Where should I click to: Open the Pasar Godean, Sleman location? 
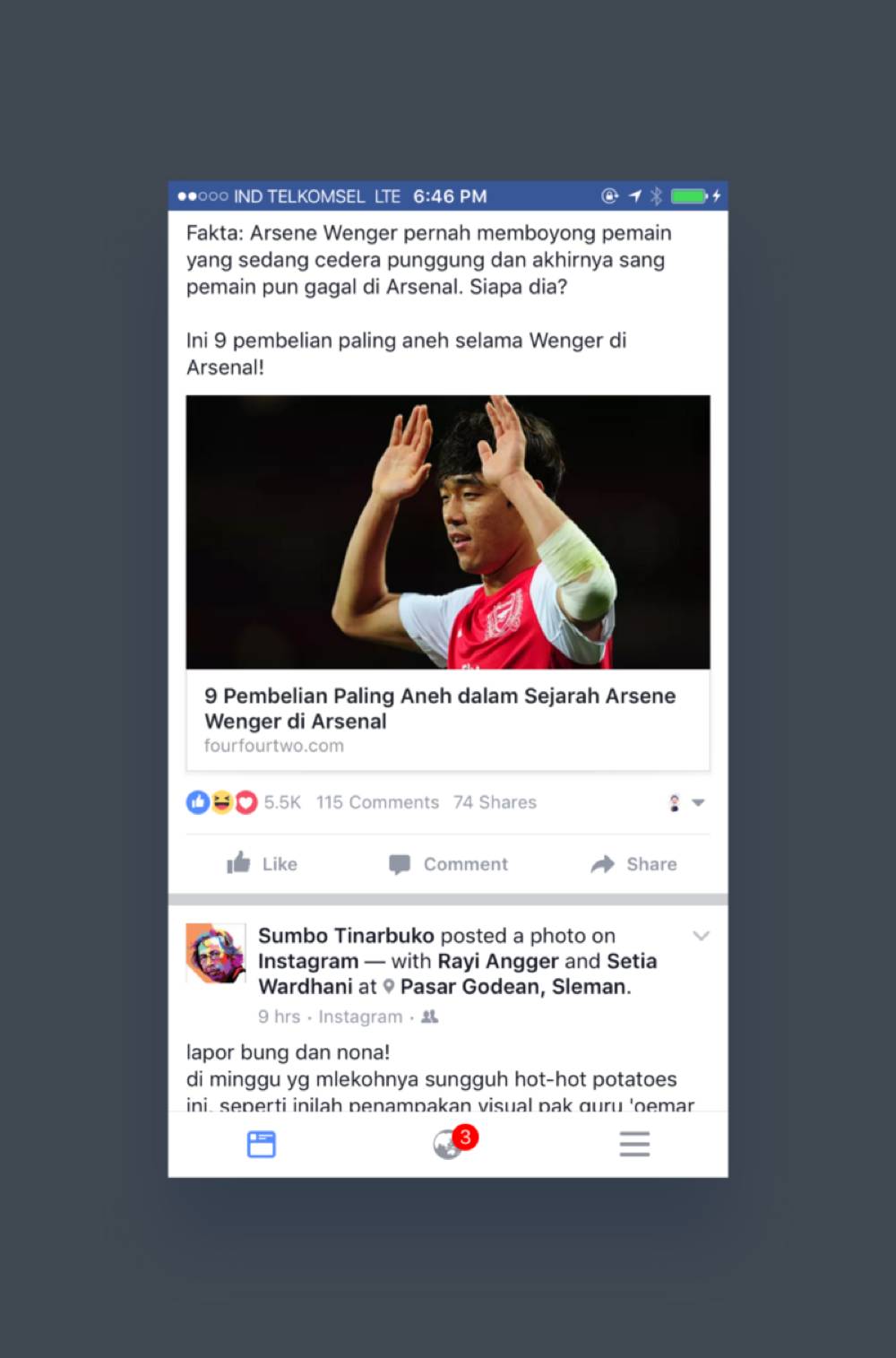coord(513,987)
